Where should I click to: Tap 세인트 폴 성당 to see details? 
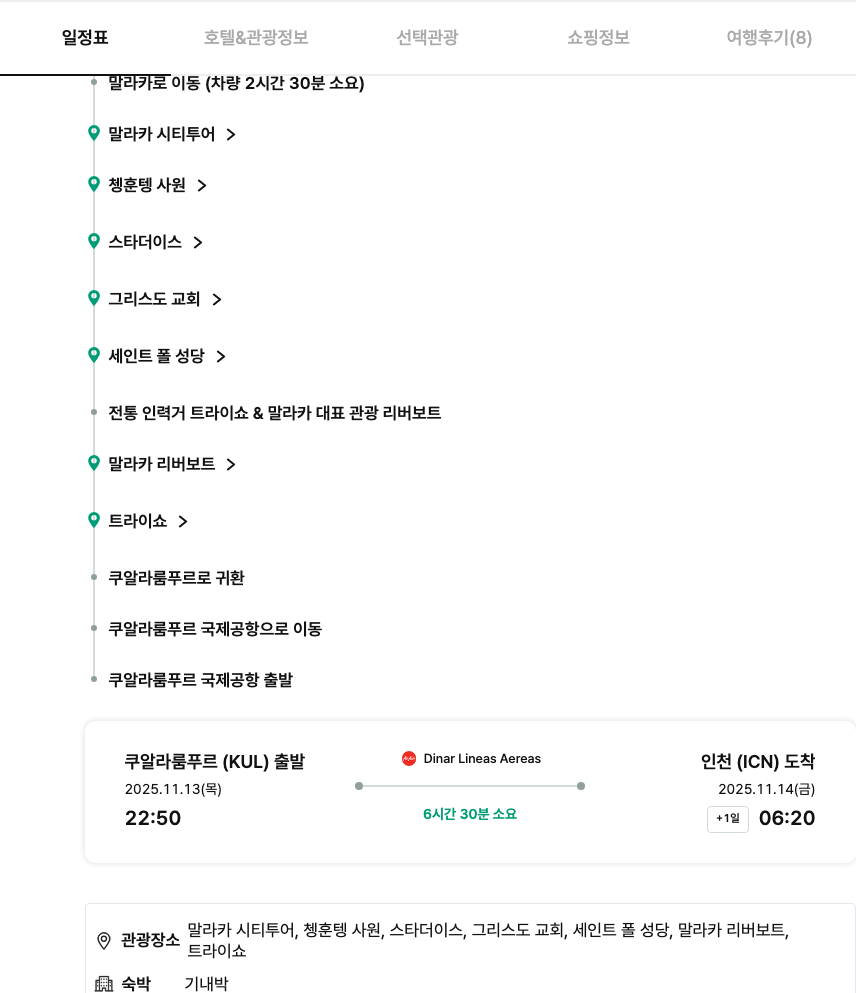tap(166, 356)
